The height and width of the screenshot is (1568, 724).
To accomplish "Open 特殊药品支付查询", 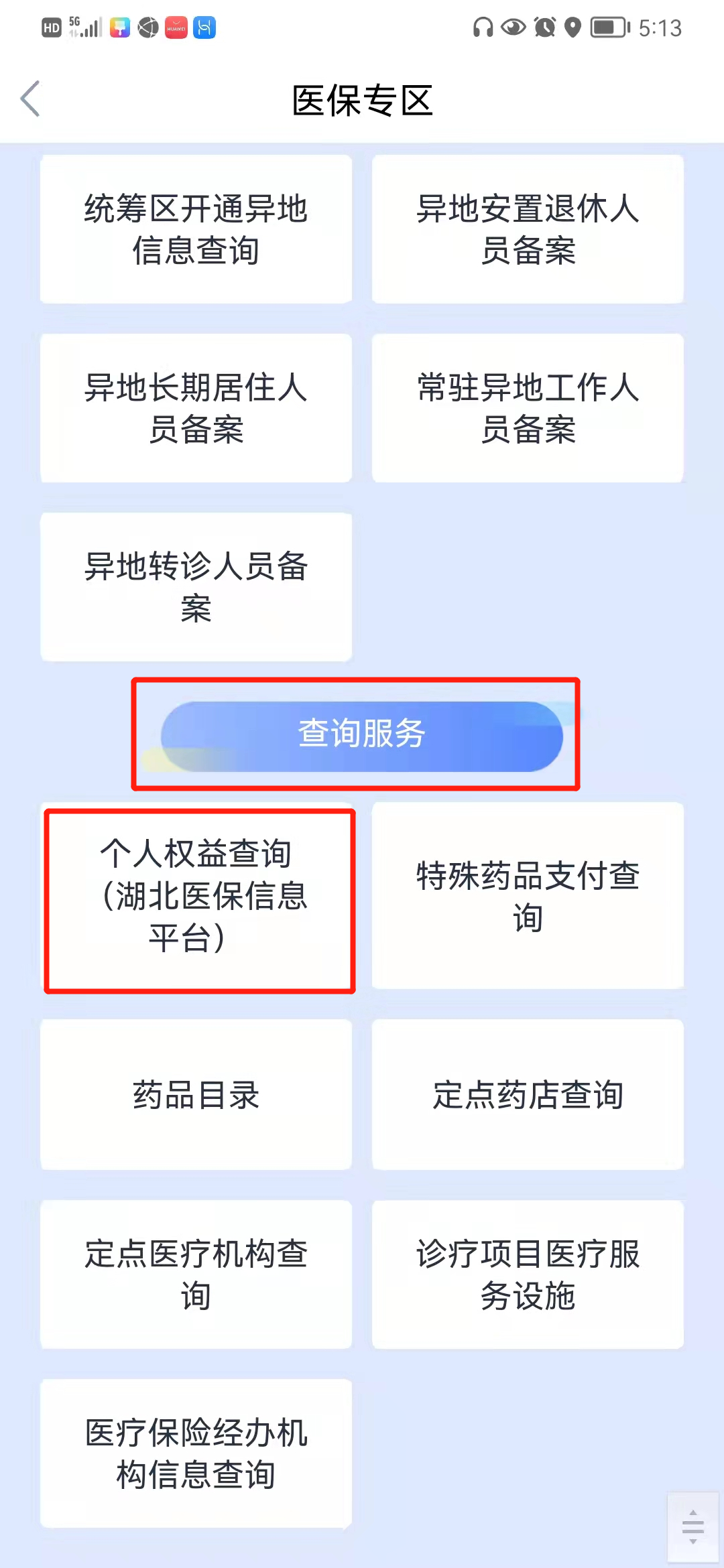I will pyautogui.click(x=528, y=896).
